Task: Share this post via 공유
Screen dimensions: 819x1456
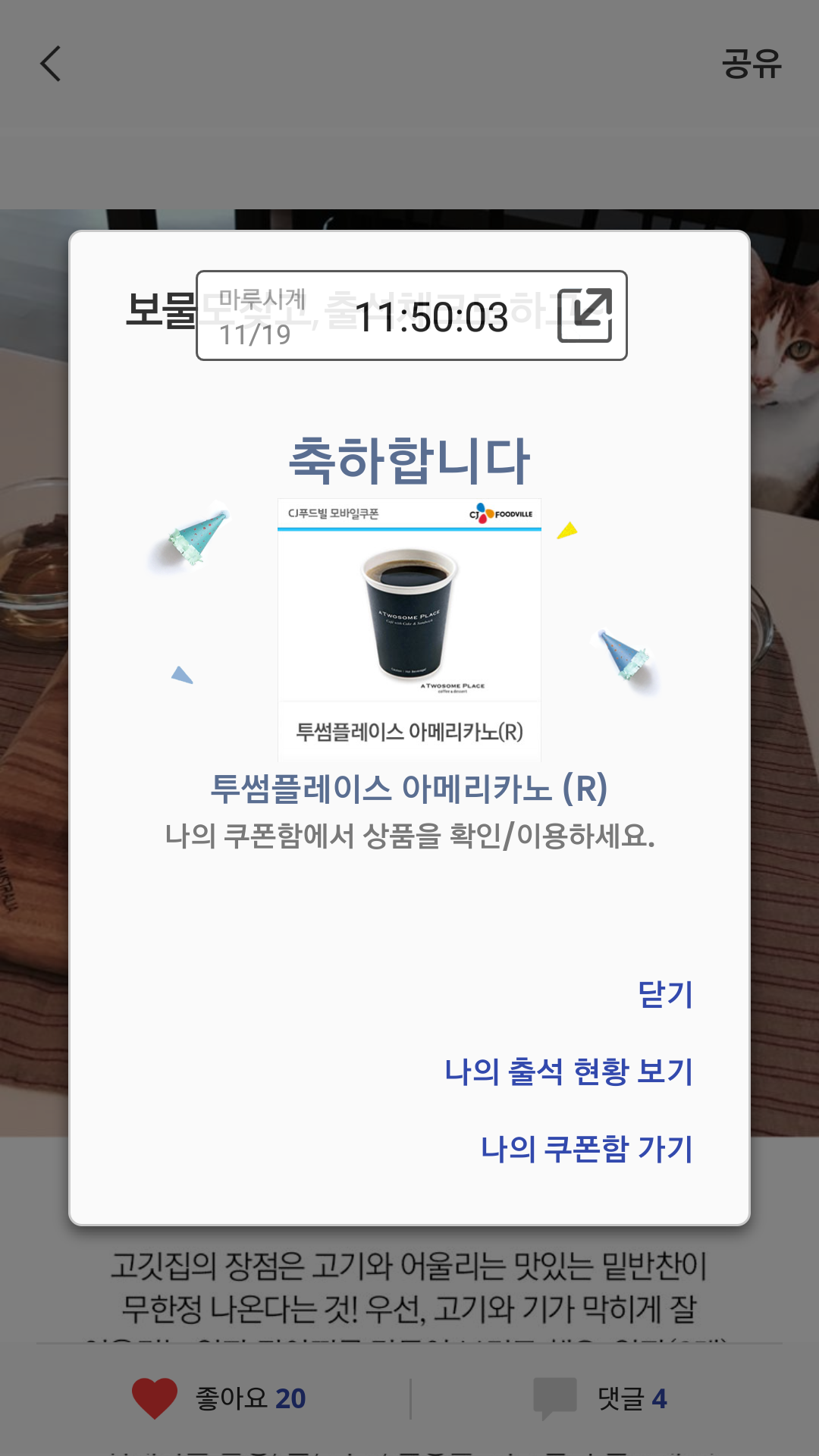Action: 751,64
